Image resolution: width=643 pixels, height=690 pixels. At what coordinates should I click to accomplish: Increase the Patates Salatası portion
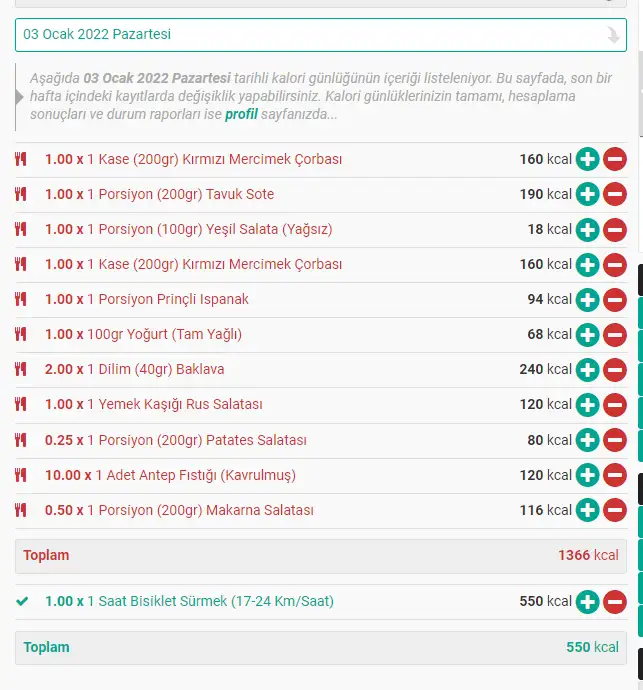click(588, 440)
